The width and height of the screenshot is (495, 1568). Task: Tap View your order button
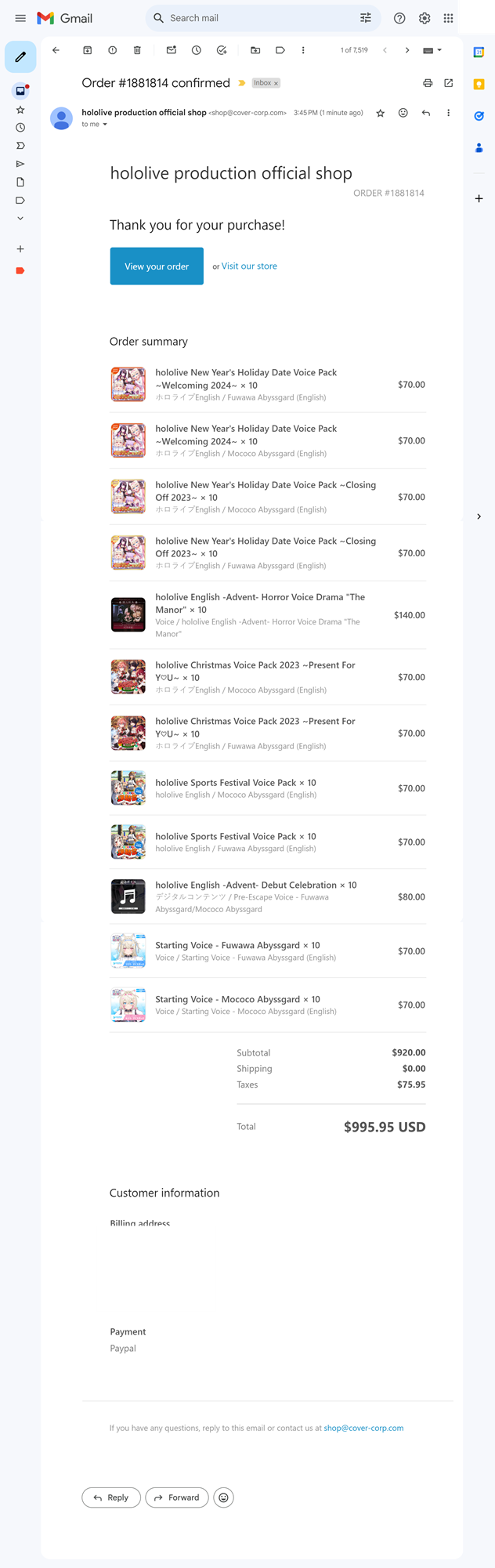tap(157, 266)
